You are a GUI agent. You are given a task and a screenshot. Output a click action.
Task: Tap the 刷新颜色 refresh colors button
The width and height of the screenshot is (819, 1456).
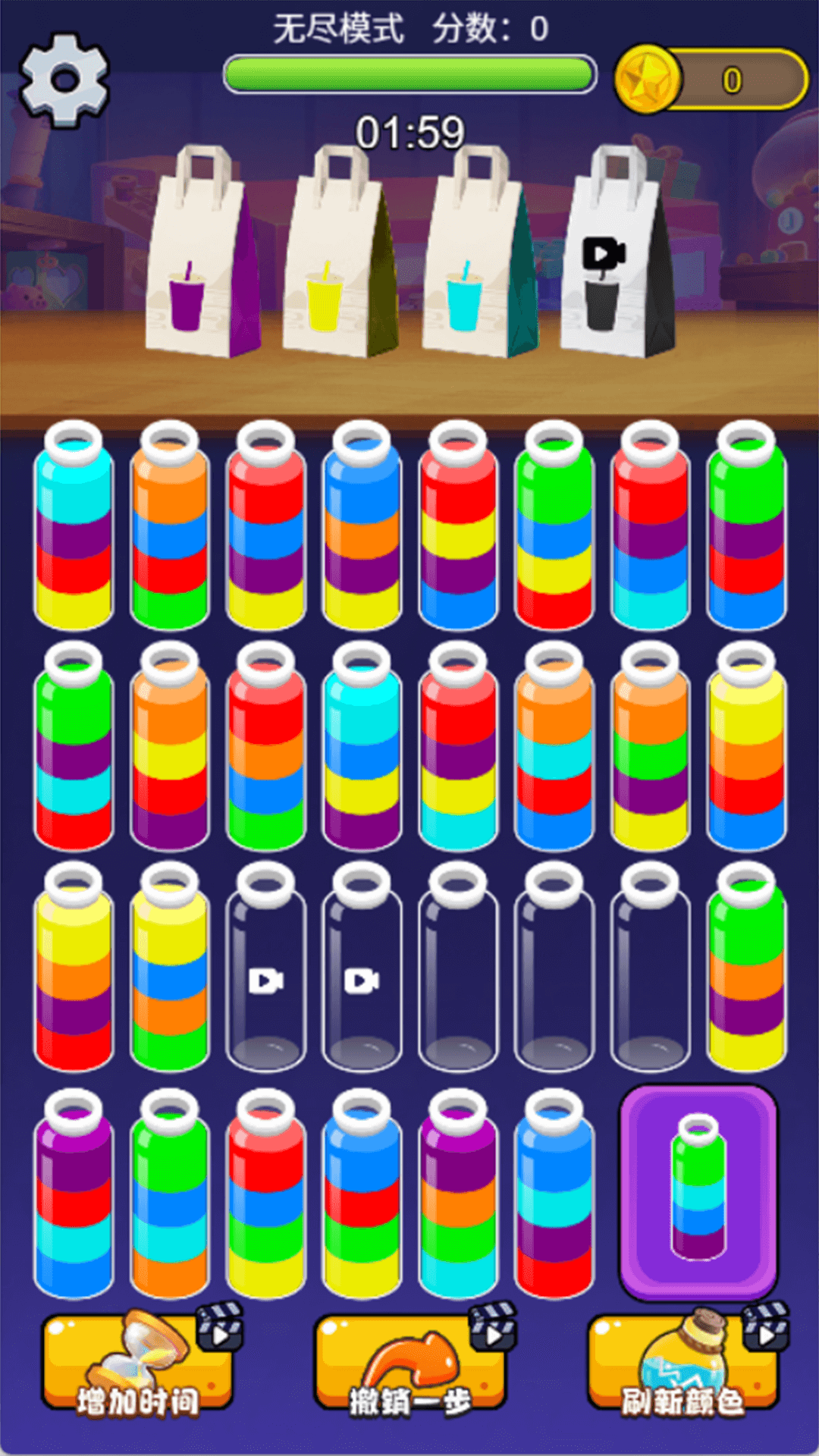click(x=683, y=1363)
